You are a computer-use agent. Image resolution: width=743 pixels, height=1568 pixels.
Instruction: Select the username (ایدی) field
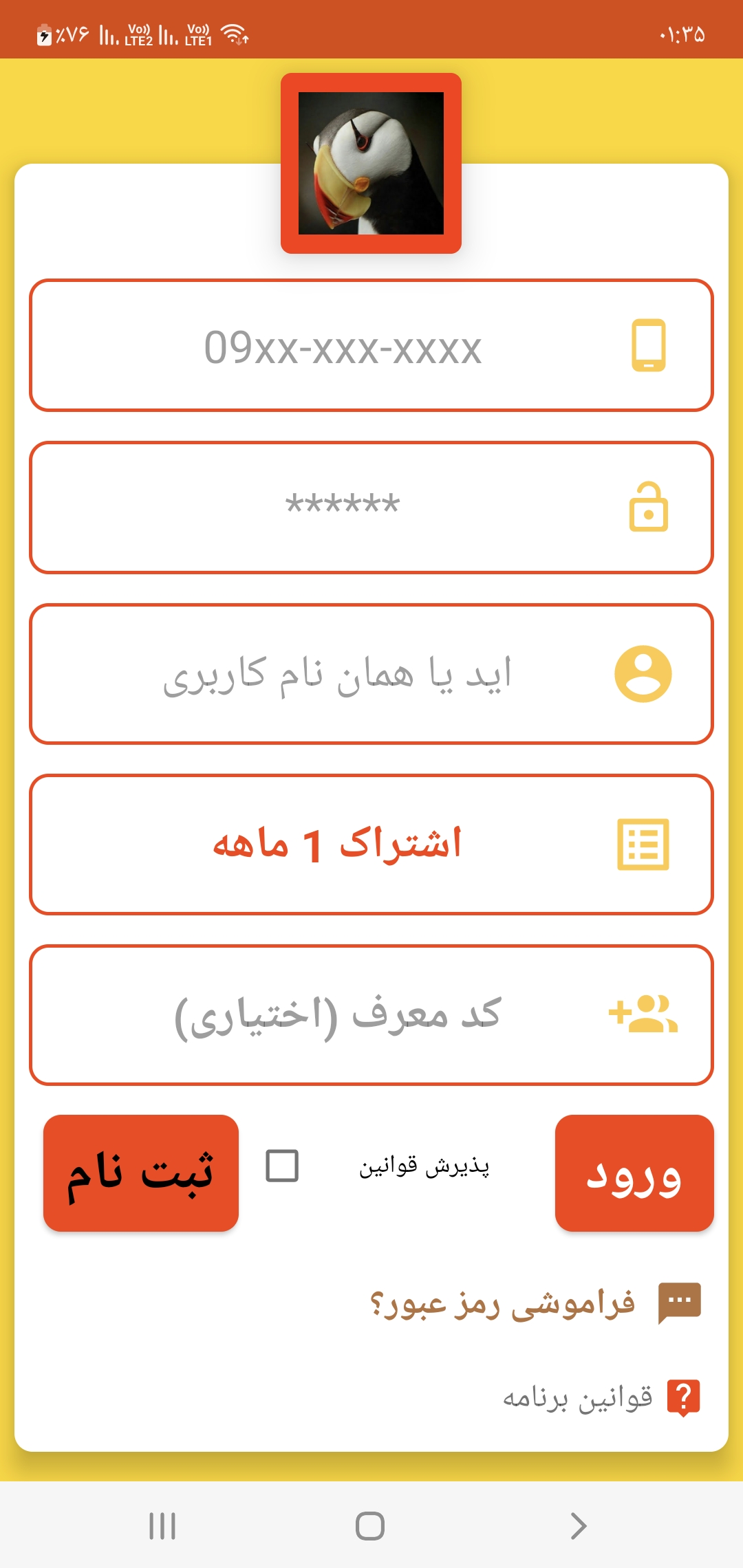coord(337,674)
